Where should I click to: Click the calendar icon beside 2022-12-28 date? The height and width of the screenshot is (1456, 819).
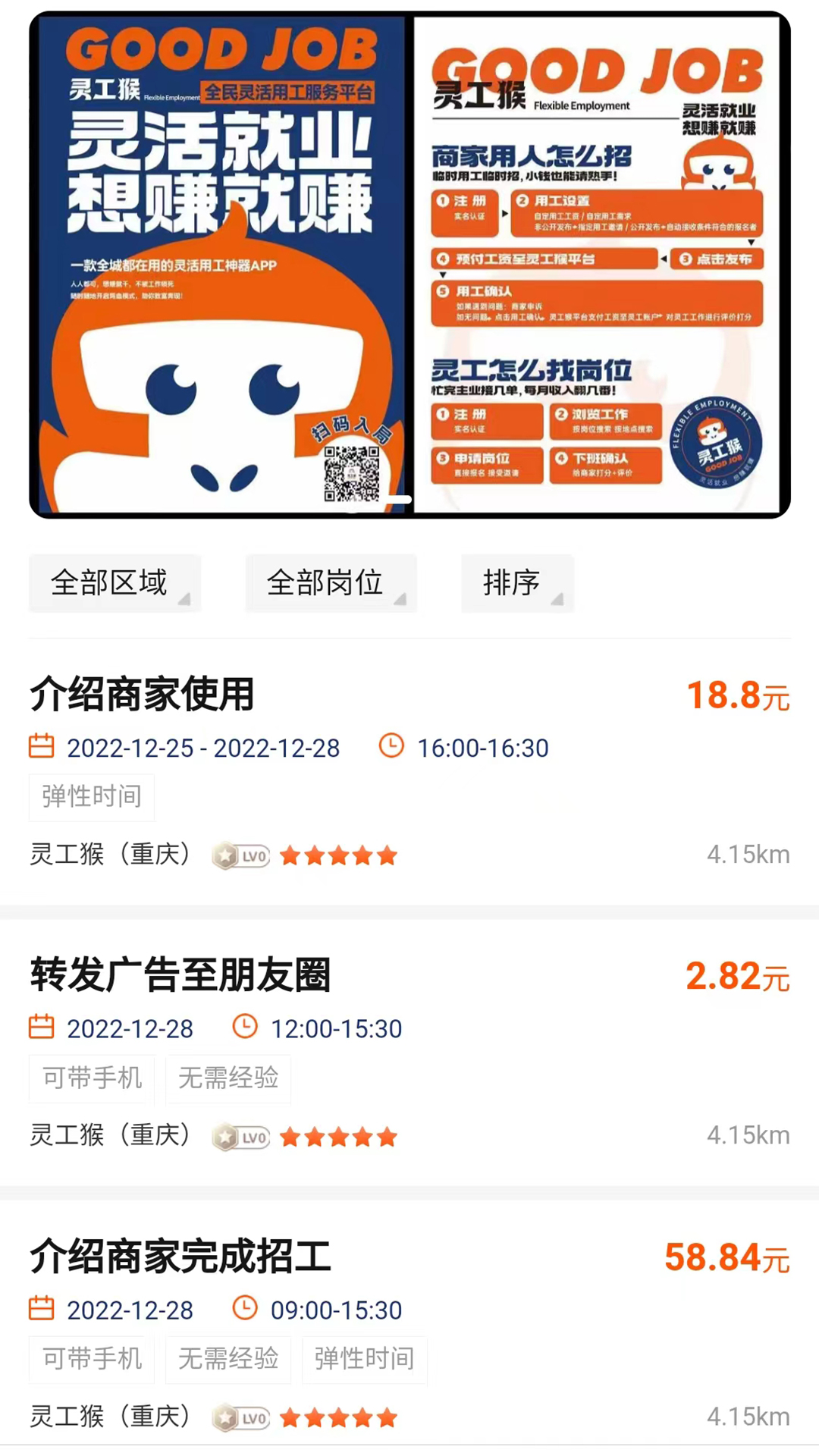pyautogui.click(x=42, y=1028)
